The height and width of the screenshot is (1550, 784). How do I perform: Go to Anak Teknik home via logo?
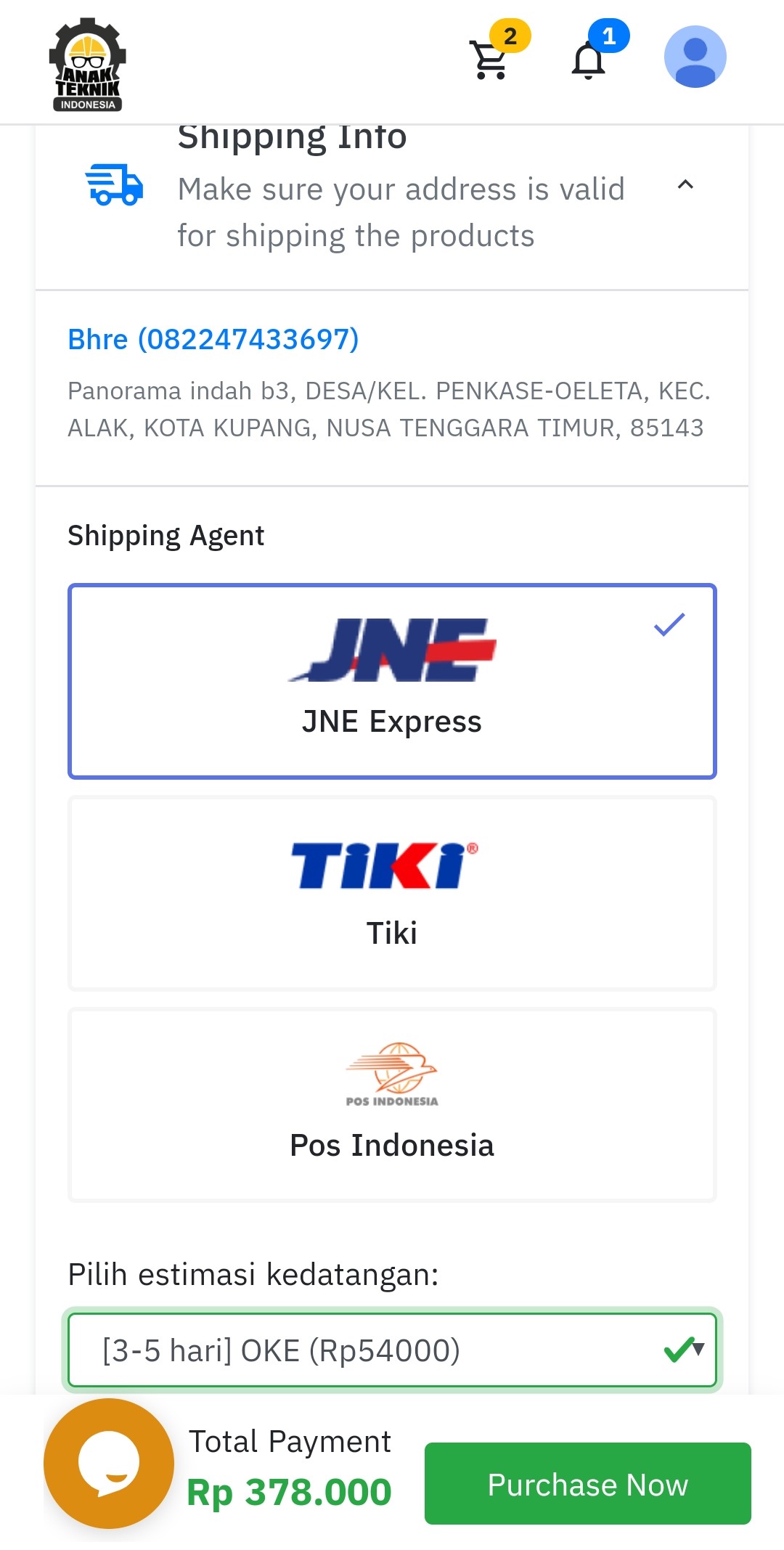(88, 65)
